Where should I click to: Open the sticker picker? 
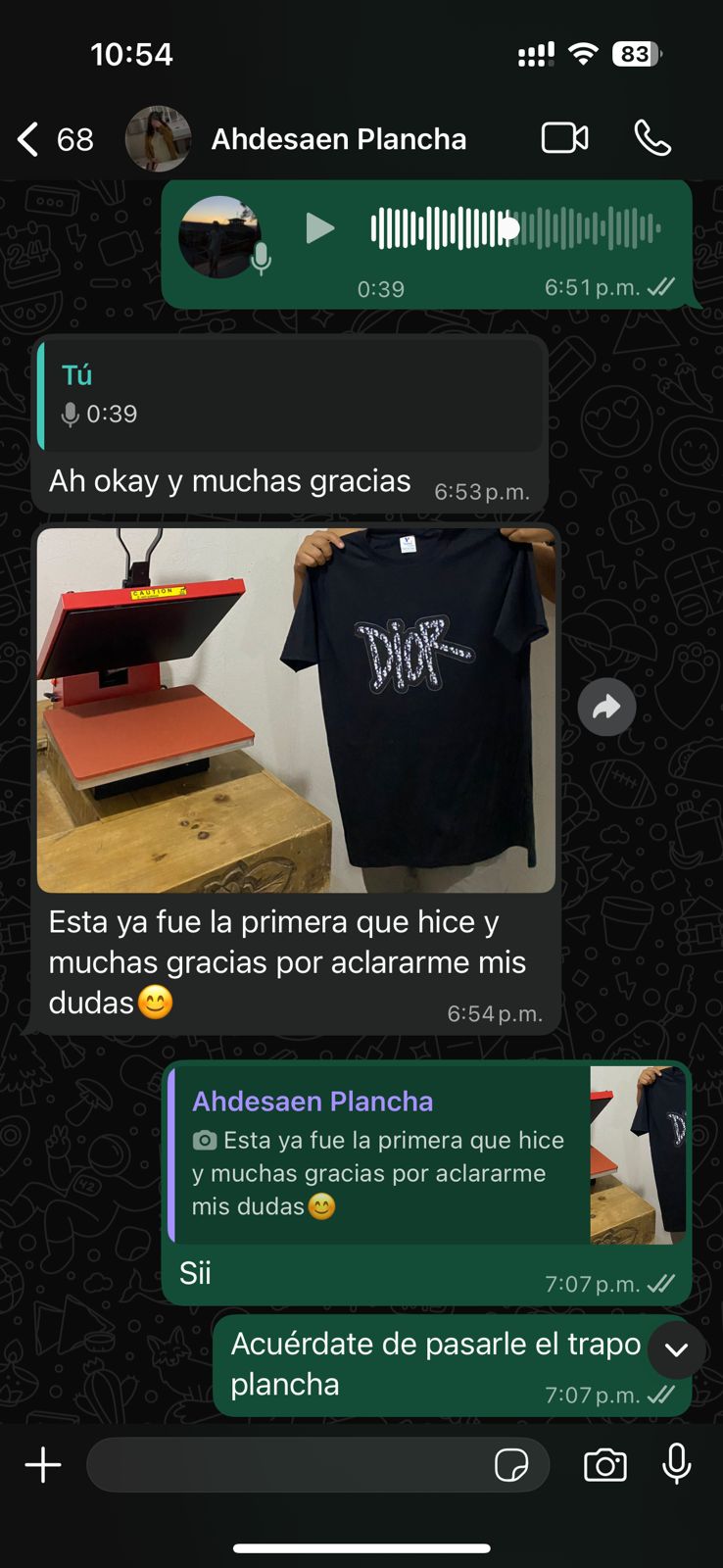coord(511,1465)
